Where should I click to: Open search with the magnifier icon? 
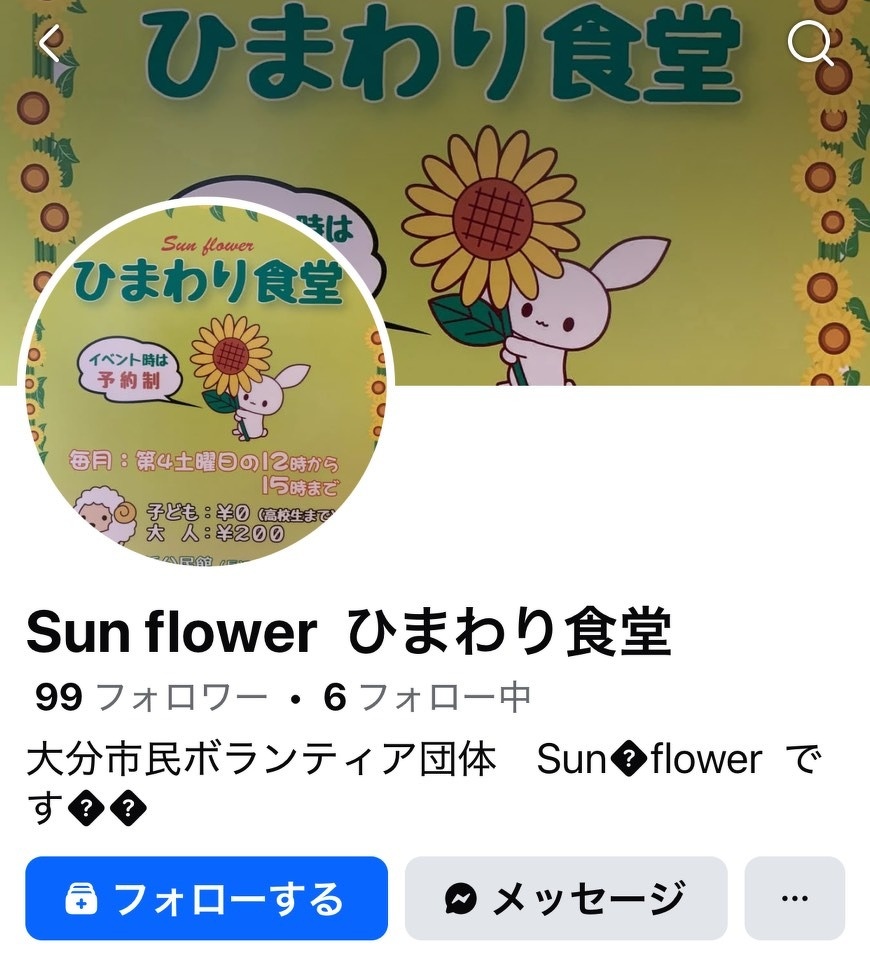809,43
